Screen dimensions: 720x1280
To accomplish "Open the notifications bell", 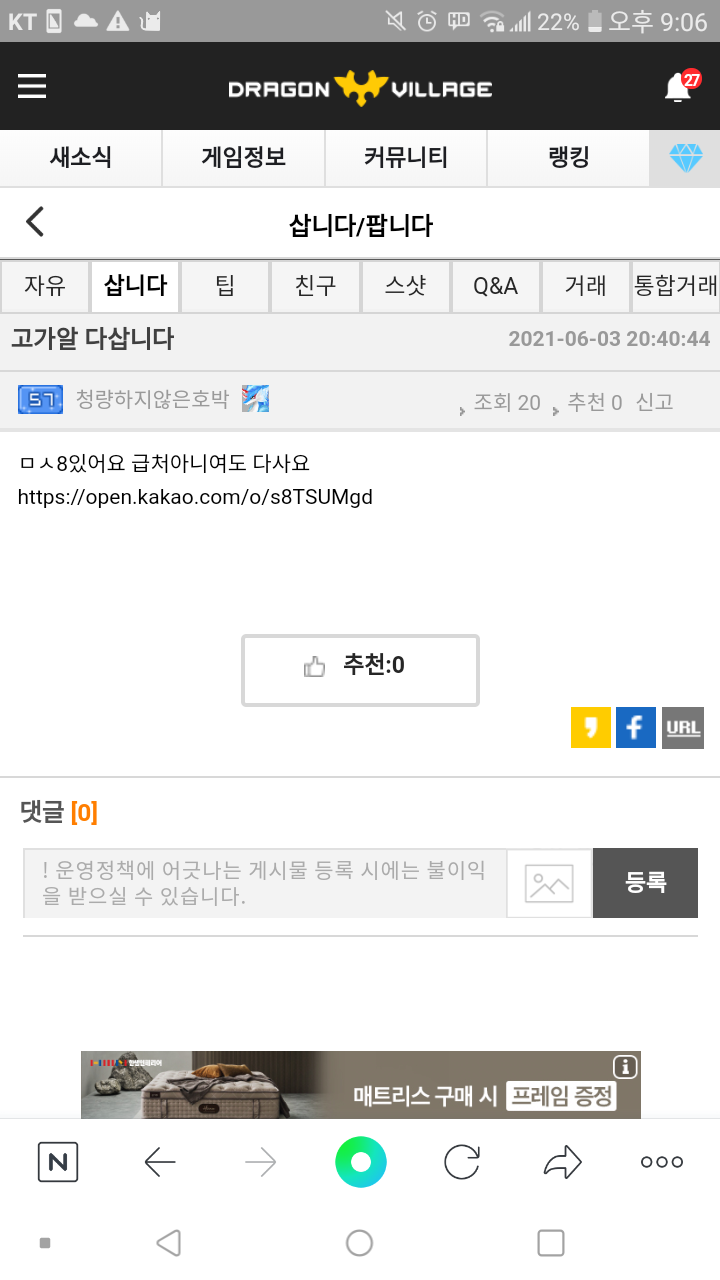I will [679, 87].
